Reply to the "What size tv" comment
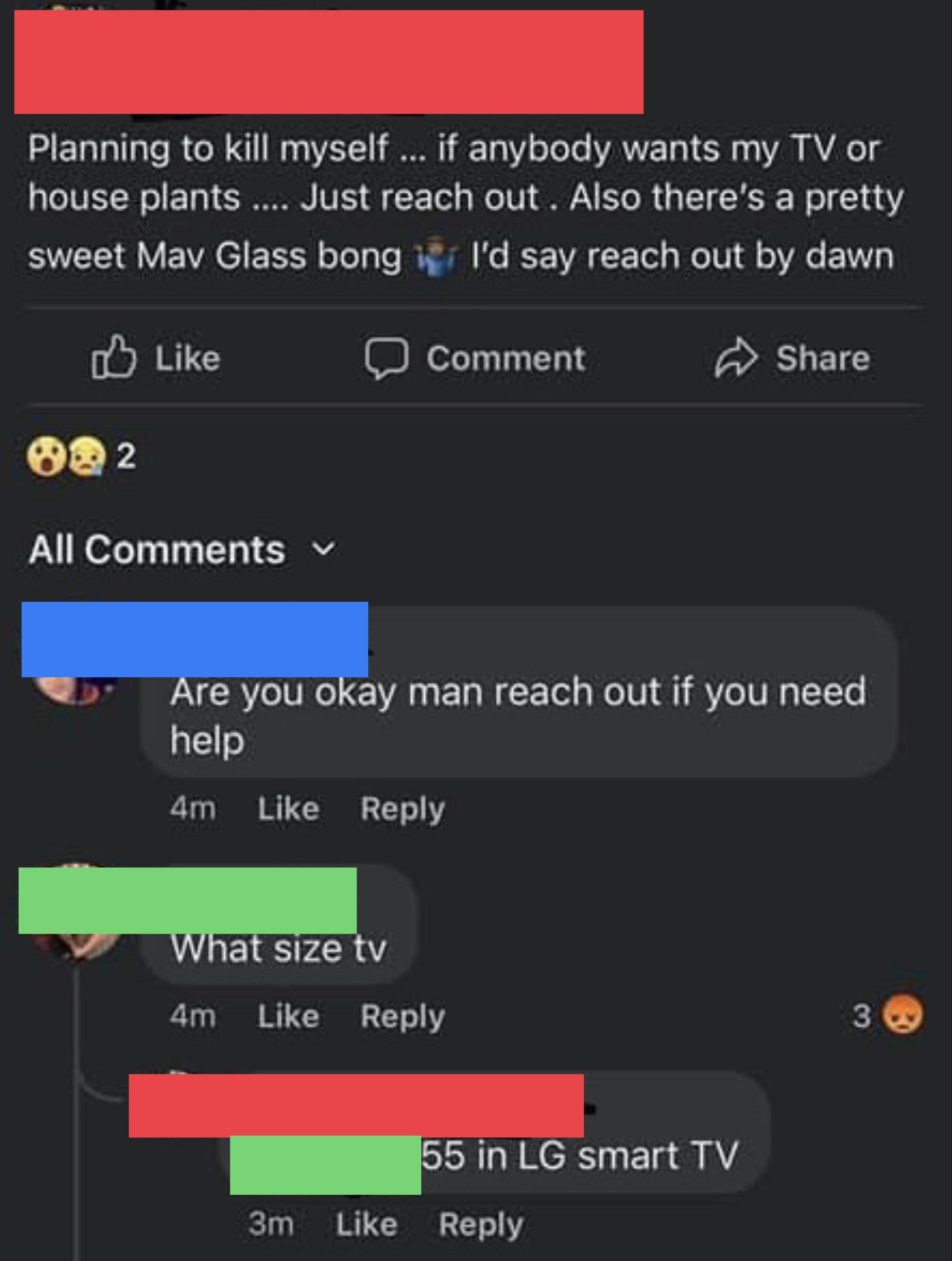 point(402,1016)
